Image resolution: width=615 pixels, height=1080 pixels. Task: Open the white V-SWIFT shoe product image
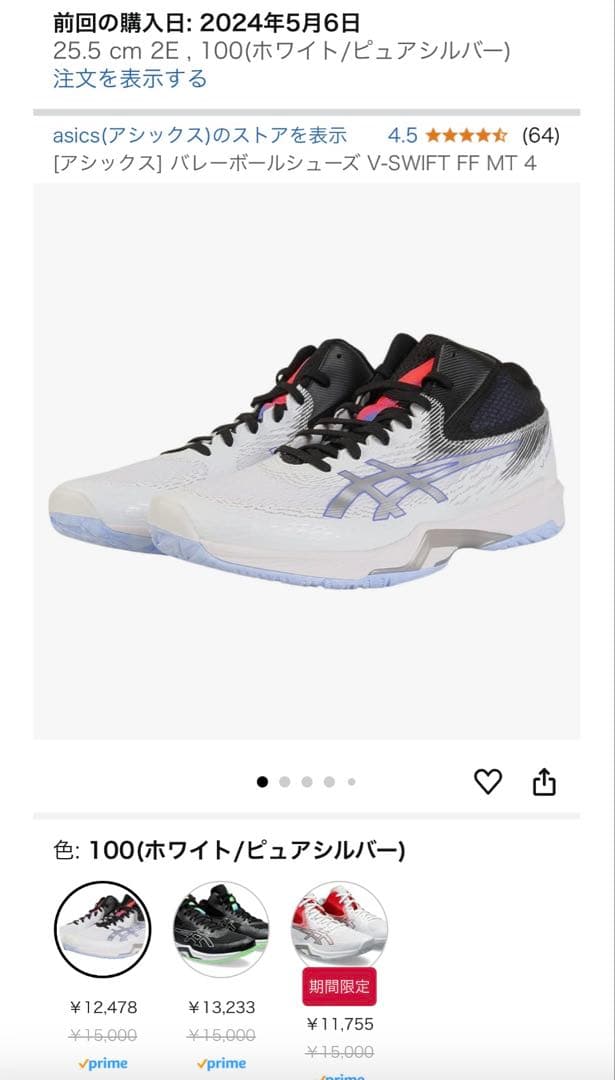307,460
